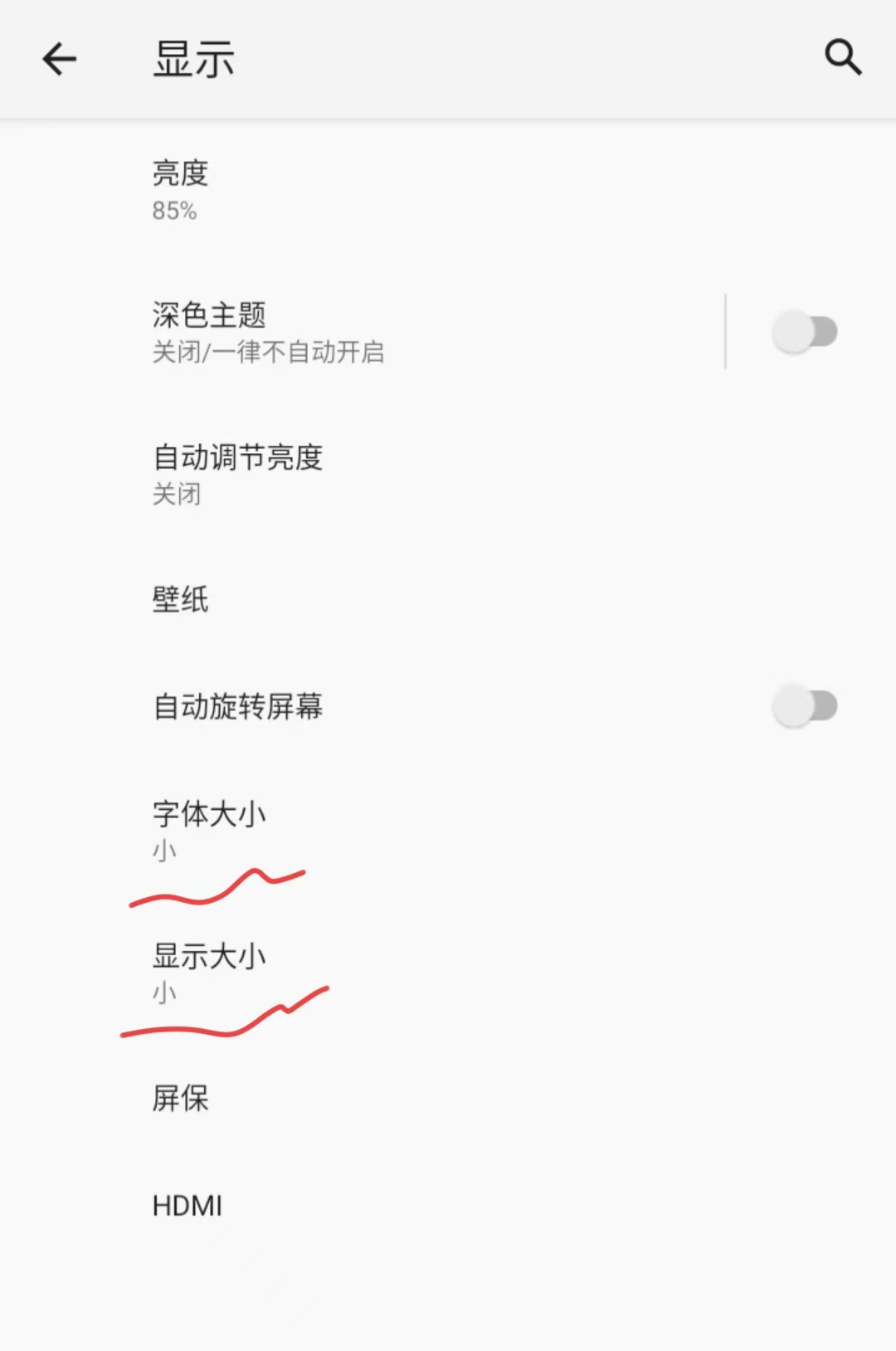Open the 壁纸 wallpaper settings
The image size is (896, 1351).
(180, 599)
